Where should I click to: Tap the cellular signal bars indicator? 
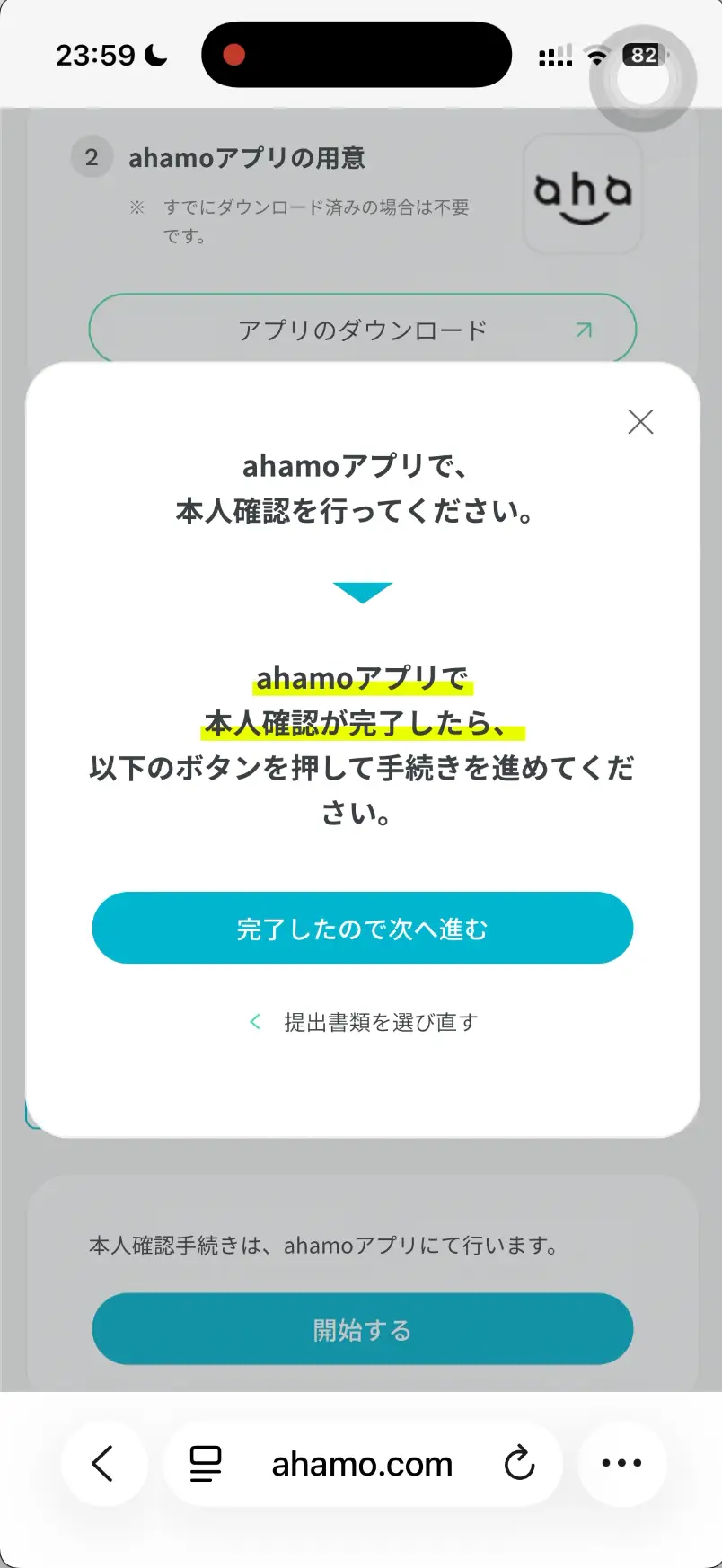(x=554, y=55)
